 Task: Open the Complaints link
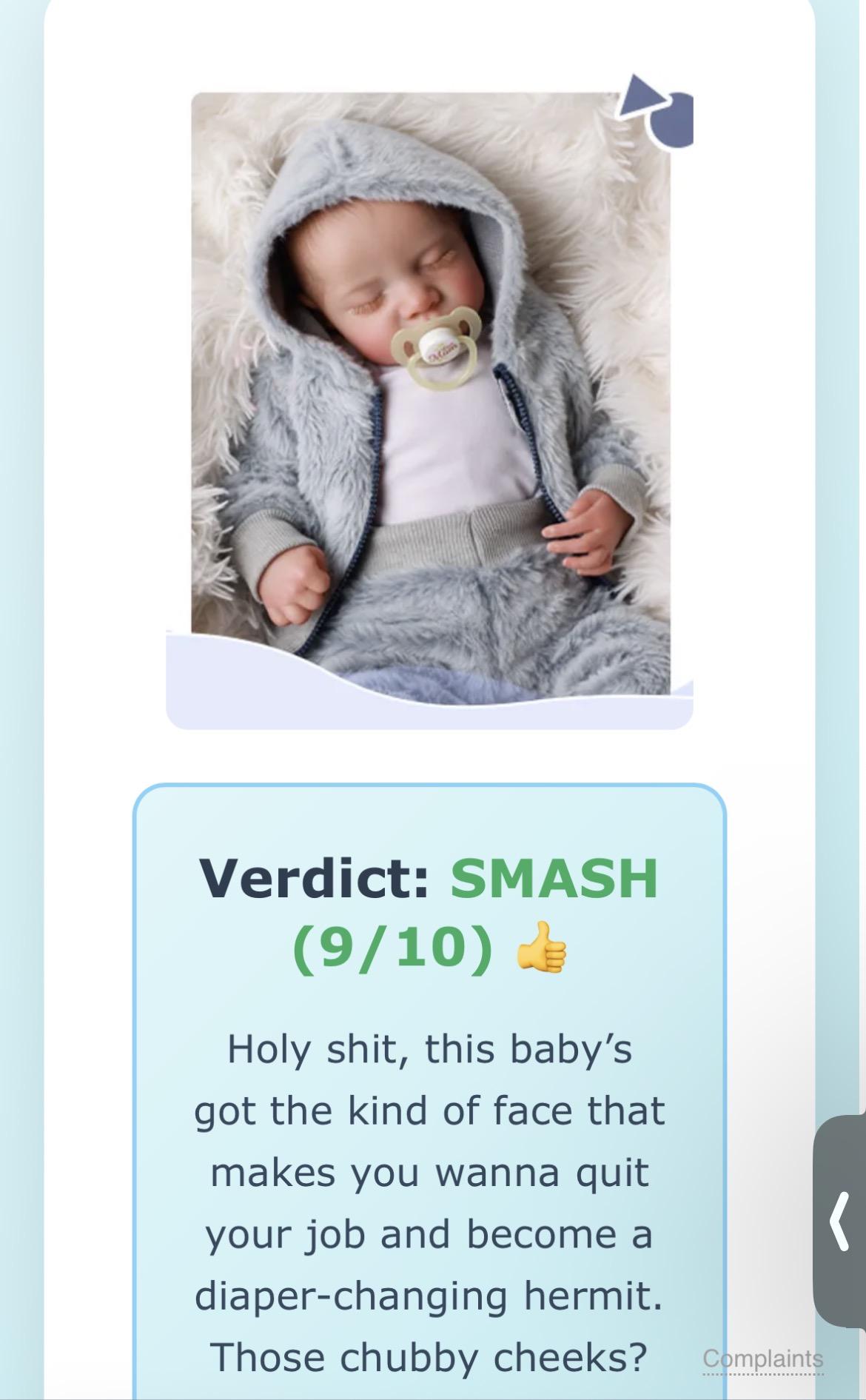coord(762,1359)
